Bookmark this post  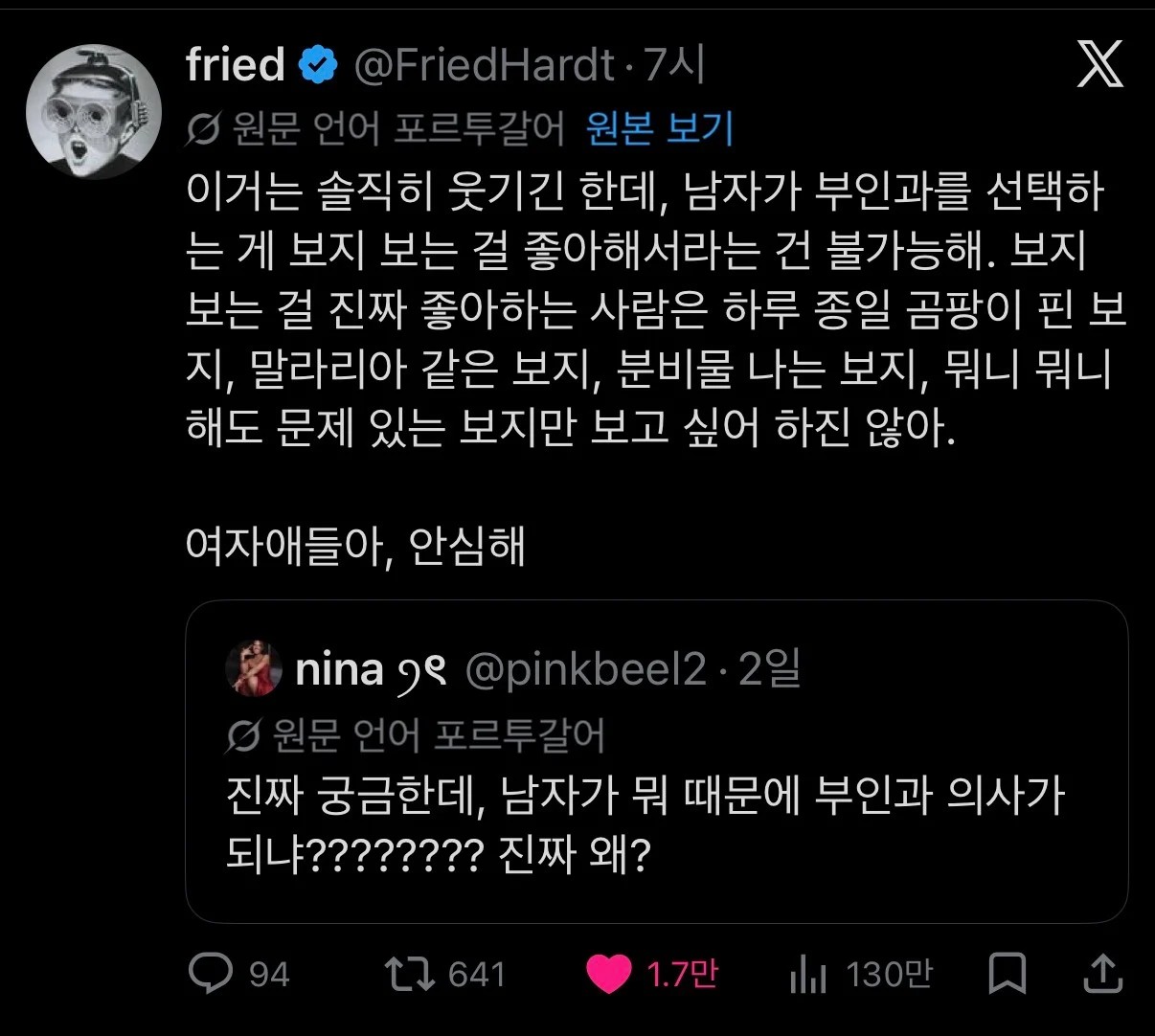[x=1007, y=974]
